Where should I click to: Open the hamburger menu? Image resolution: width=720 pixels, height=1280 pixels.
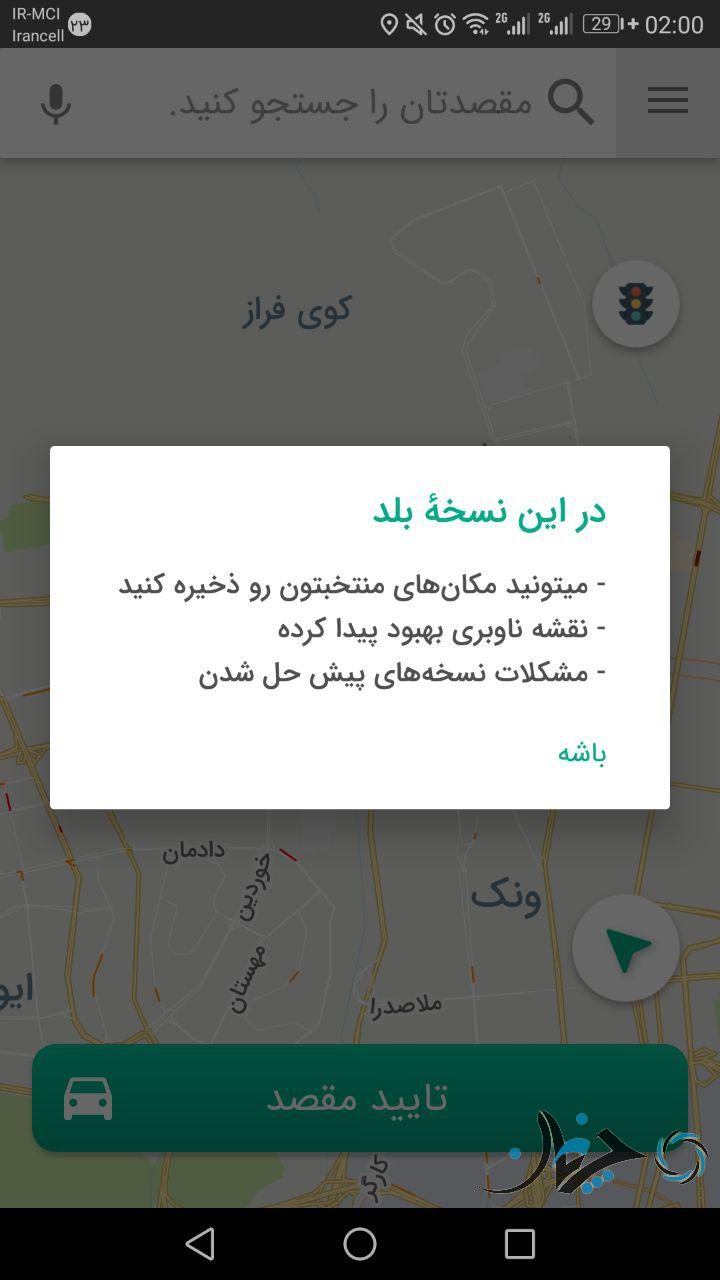pos(667,101)
